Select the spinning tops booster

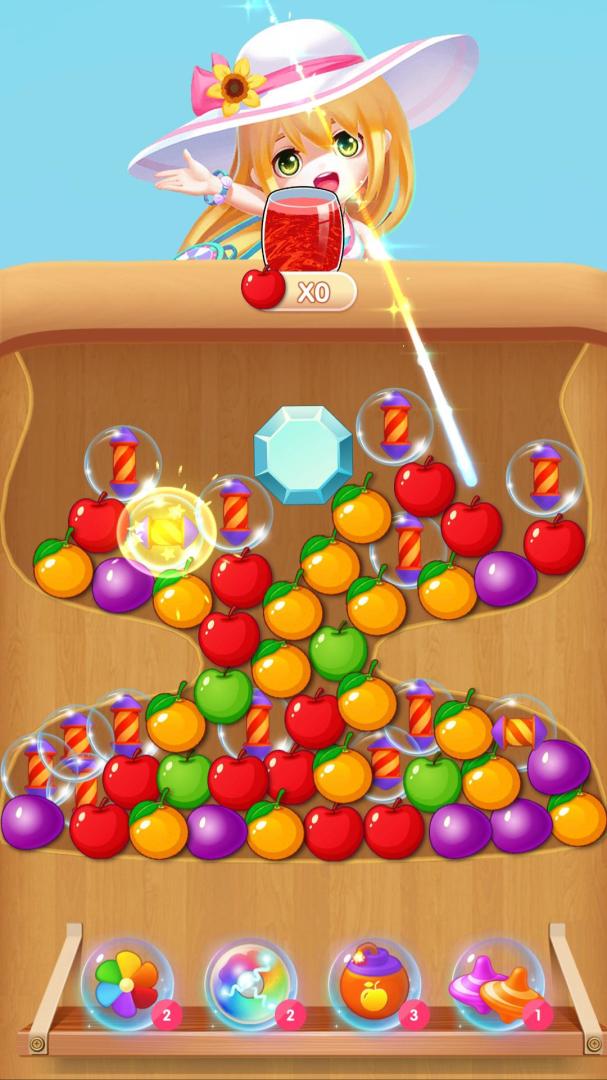click(x=493, y=984)
